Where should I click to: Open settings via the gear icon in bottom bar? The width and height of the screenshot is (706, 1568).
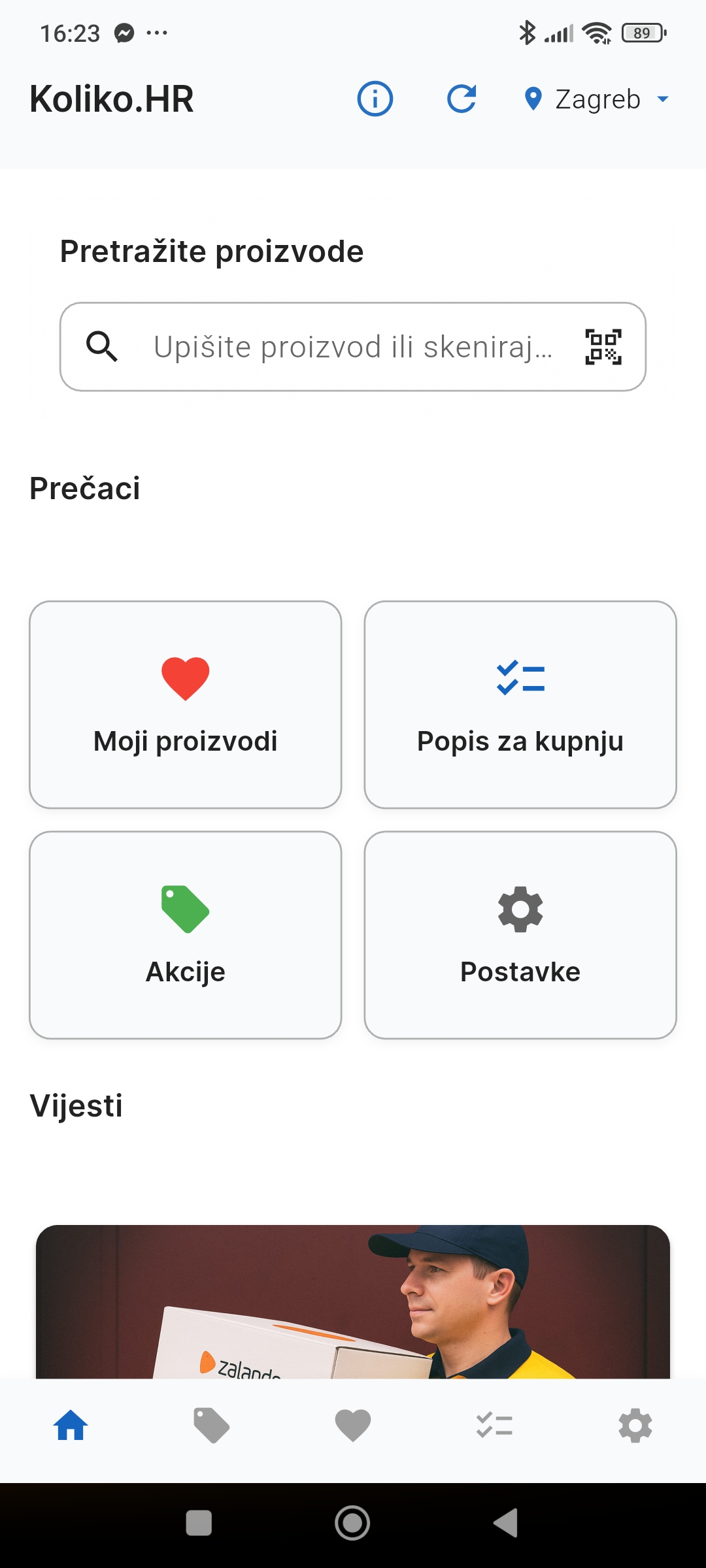635,1426
